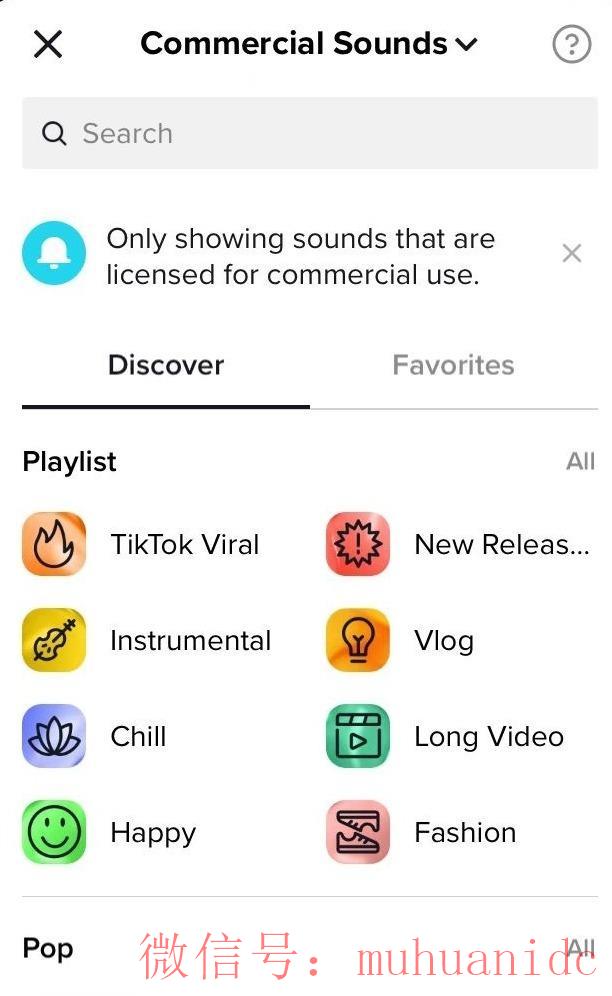The image size is (612, 996).
Task: Dismiss the commercial use license notice
Action: 572,254
